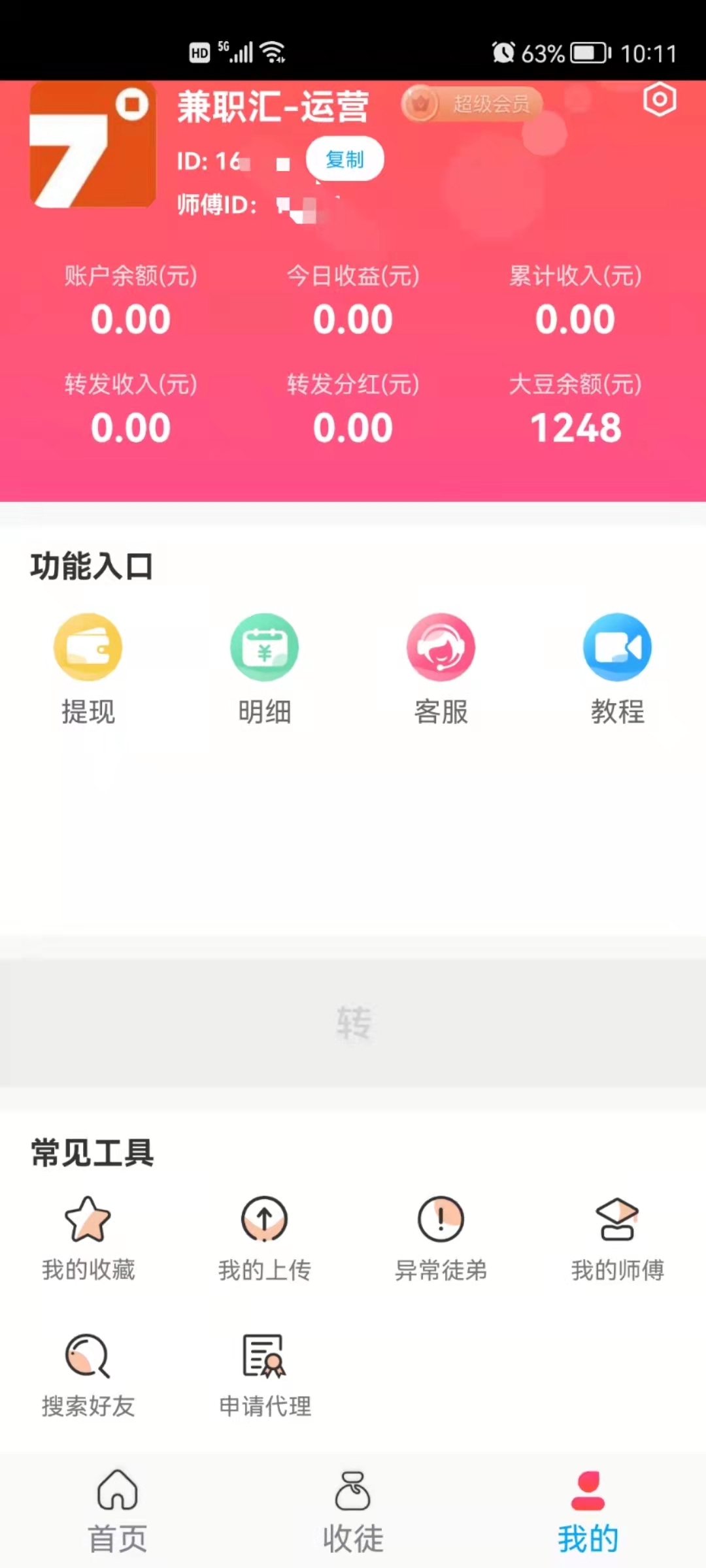Screen dimensions: 706x1568
Task: Tap 账户余额 account balance amount
Action: coord(130,319)
